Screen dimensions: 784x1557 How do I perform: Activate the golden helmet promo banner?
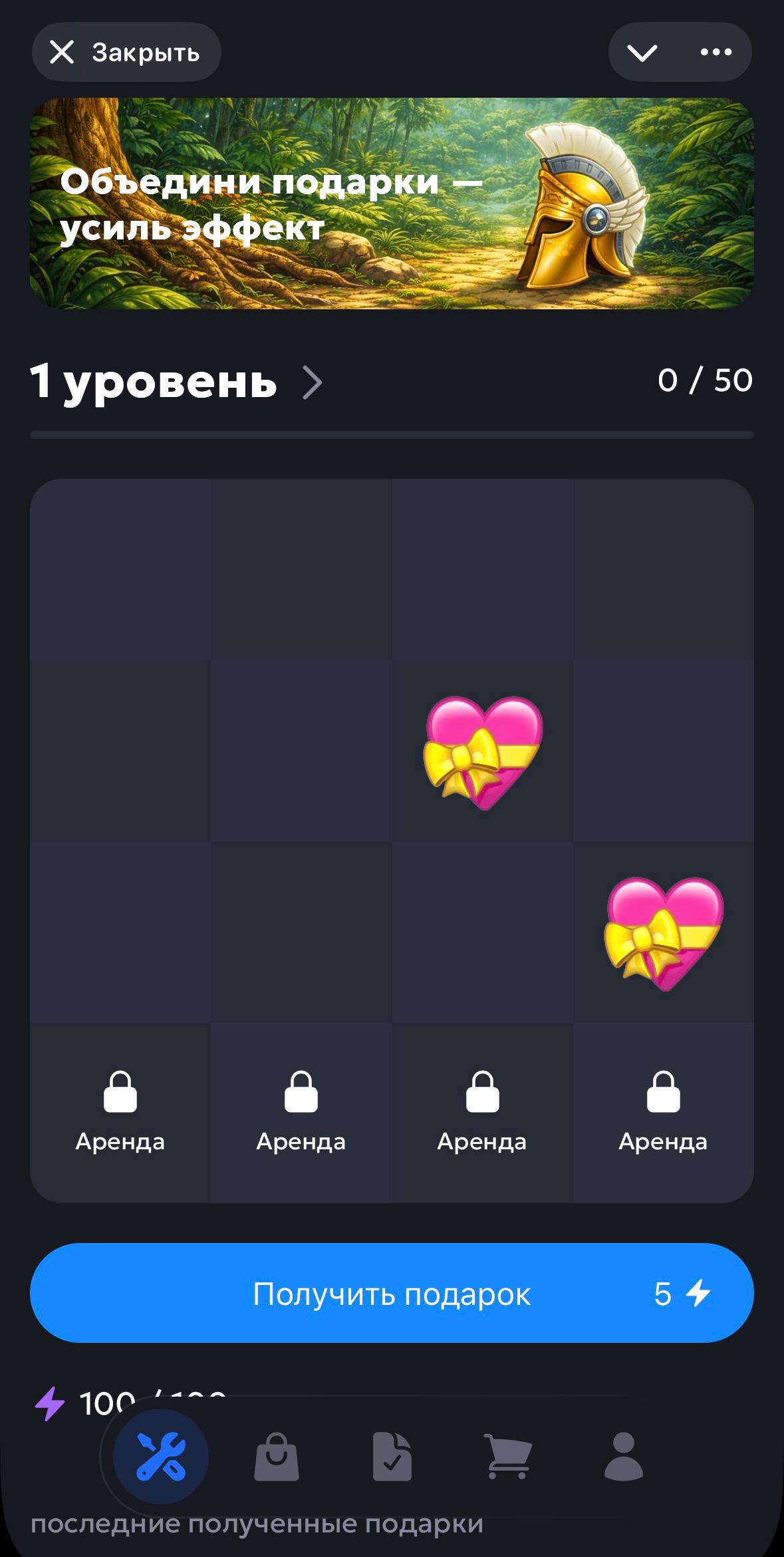[x=585, y=206]
